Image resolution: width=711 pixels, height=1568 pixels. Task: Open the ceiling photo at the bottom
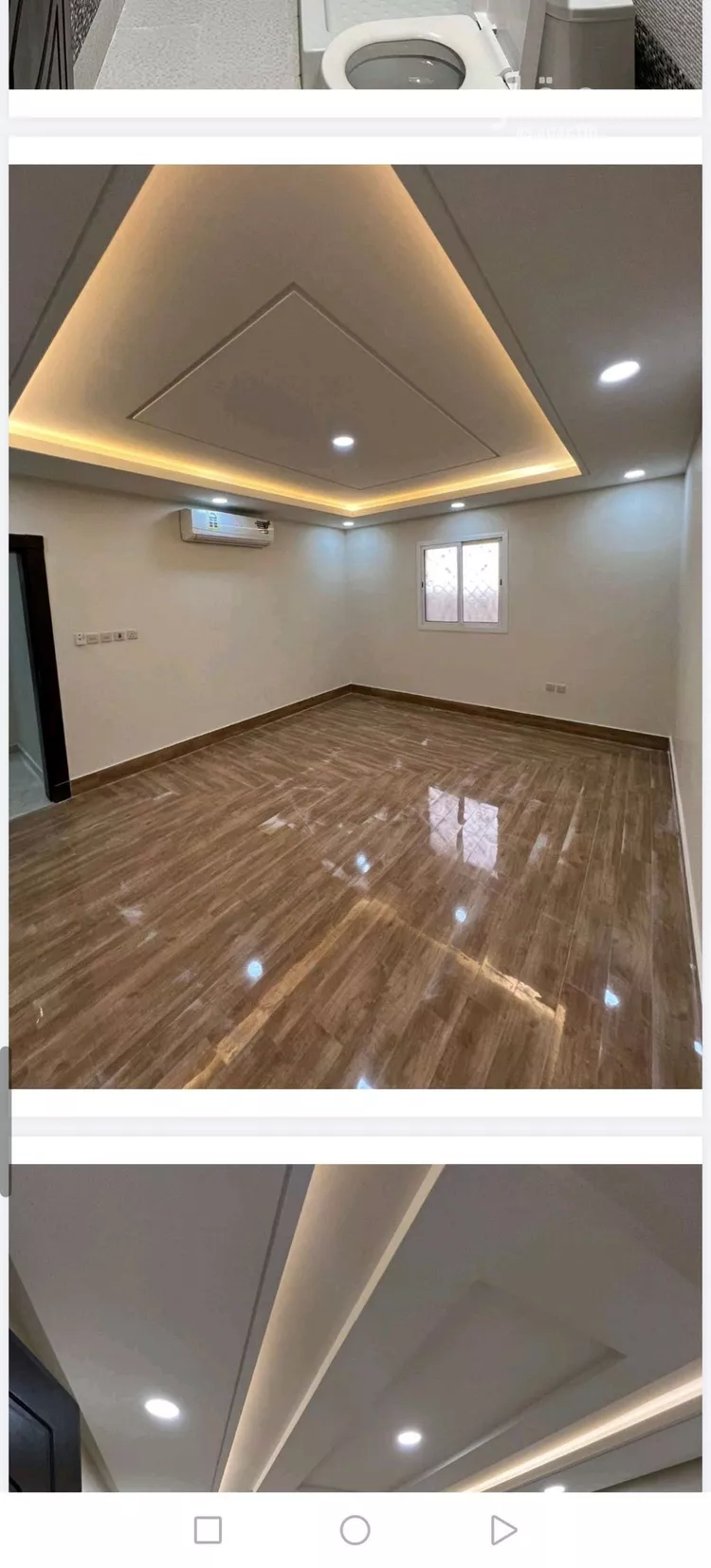(355, 1327)
